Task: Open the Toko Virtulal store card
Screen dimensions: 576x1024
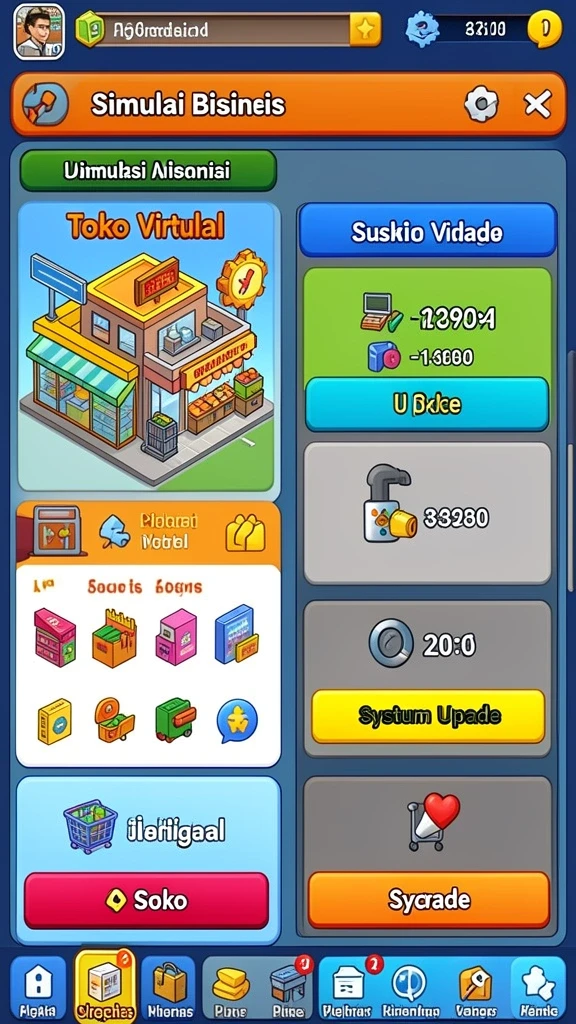Action: point(148,347)
